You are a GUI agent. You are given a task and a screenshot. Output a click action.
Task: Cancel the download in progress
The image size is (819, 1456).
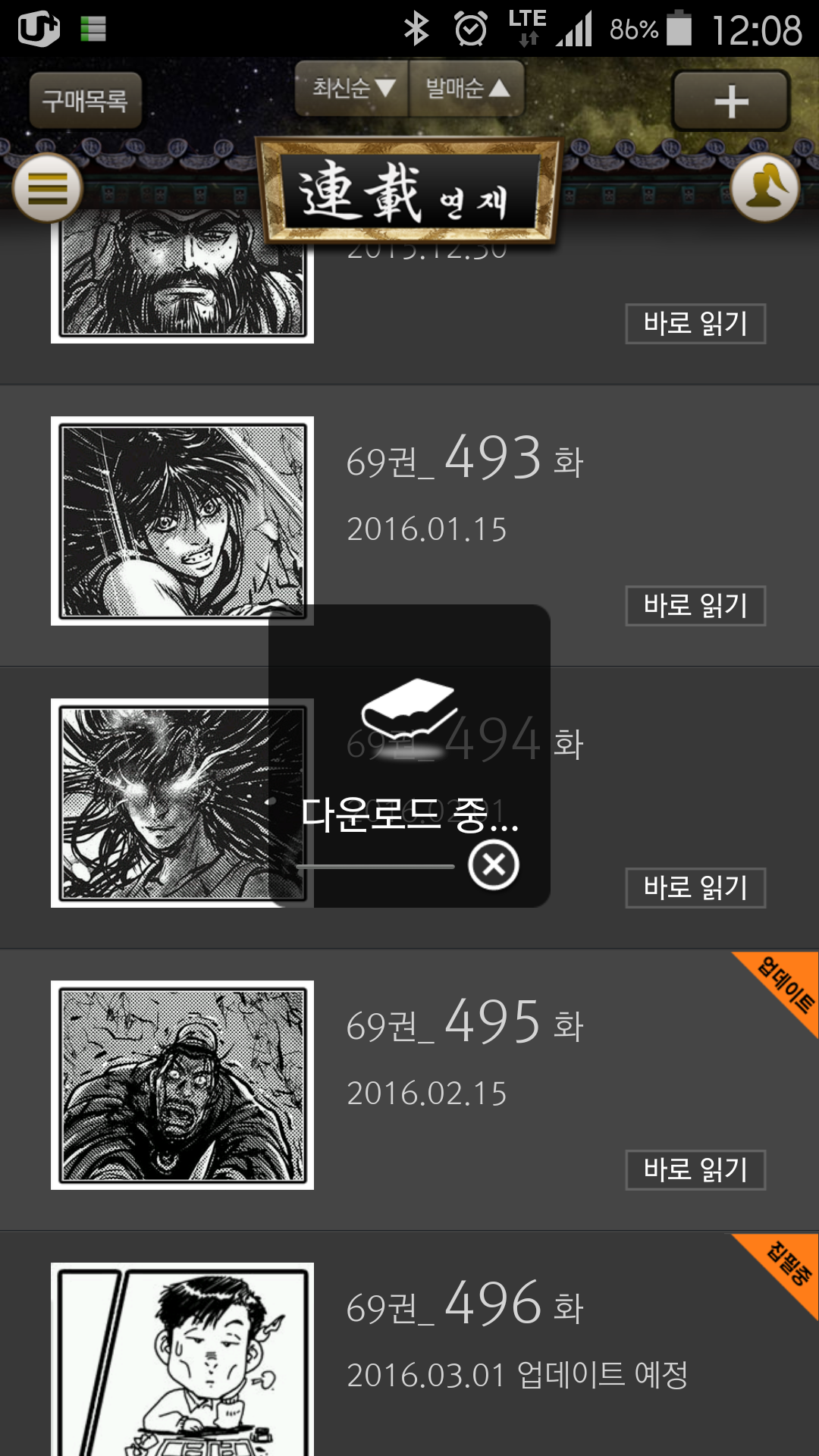click(x=494, y=864)
